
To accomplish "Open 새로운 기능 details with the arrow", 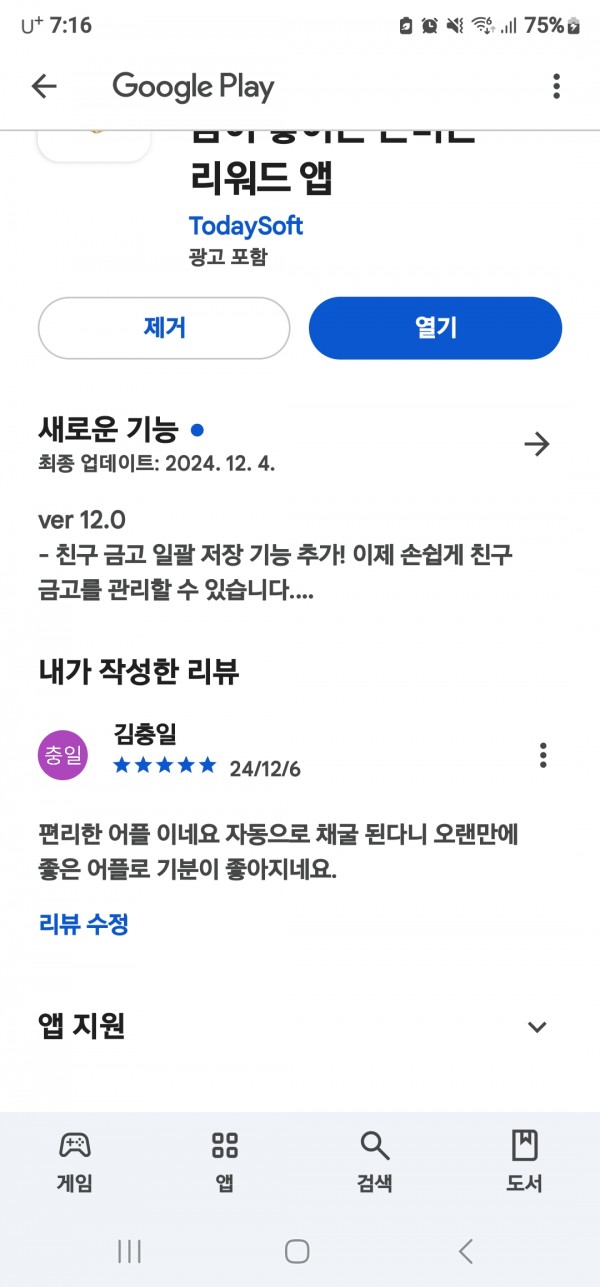I will 537,444.
